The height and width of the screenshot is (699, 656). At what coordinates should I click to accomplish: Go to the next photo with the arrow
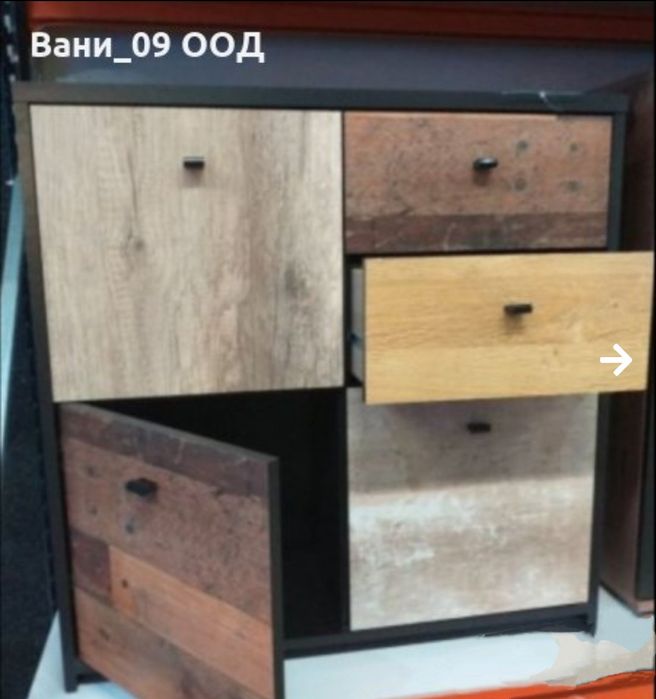click(617, 359)
